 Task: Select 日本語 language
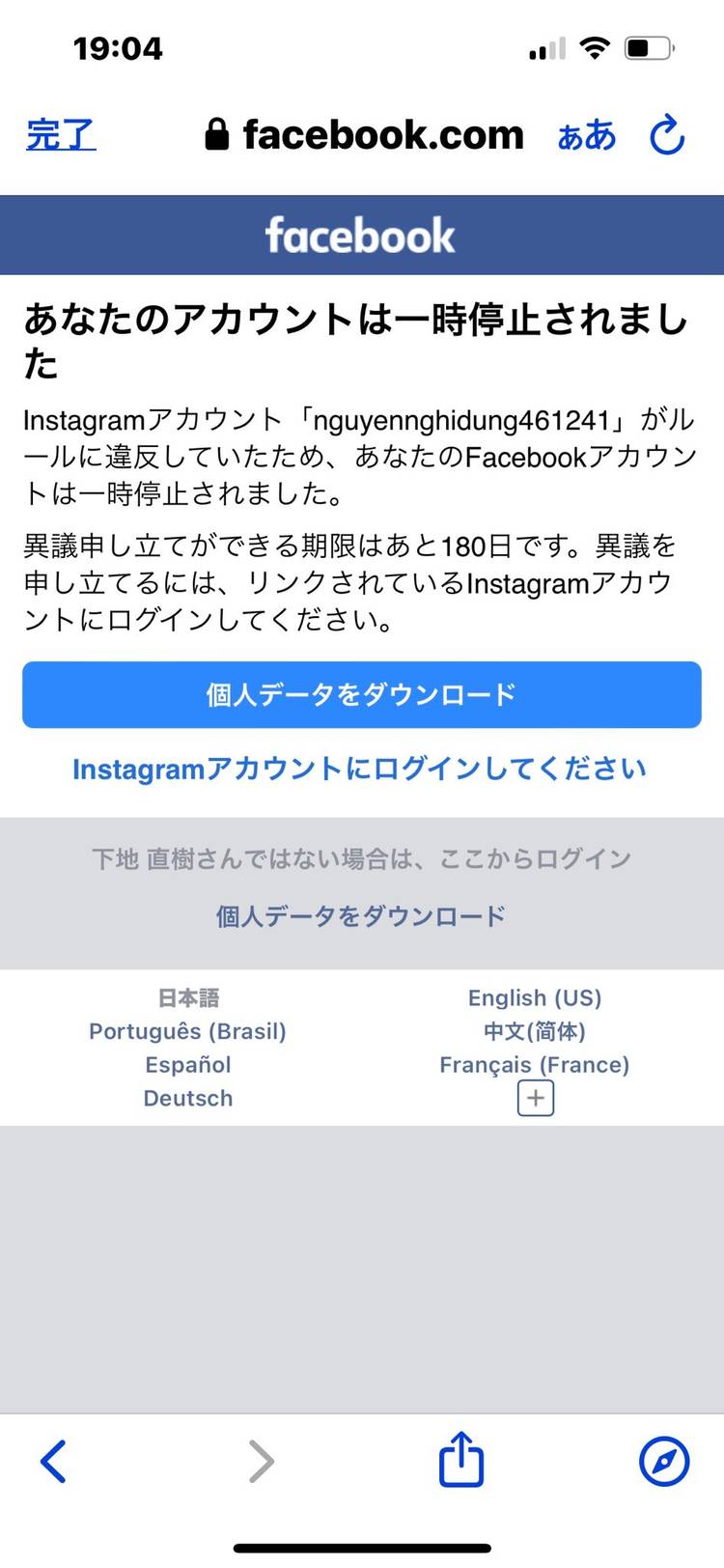[188, 997]
